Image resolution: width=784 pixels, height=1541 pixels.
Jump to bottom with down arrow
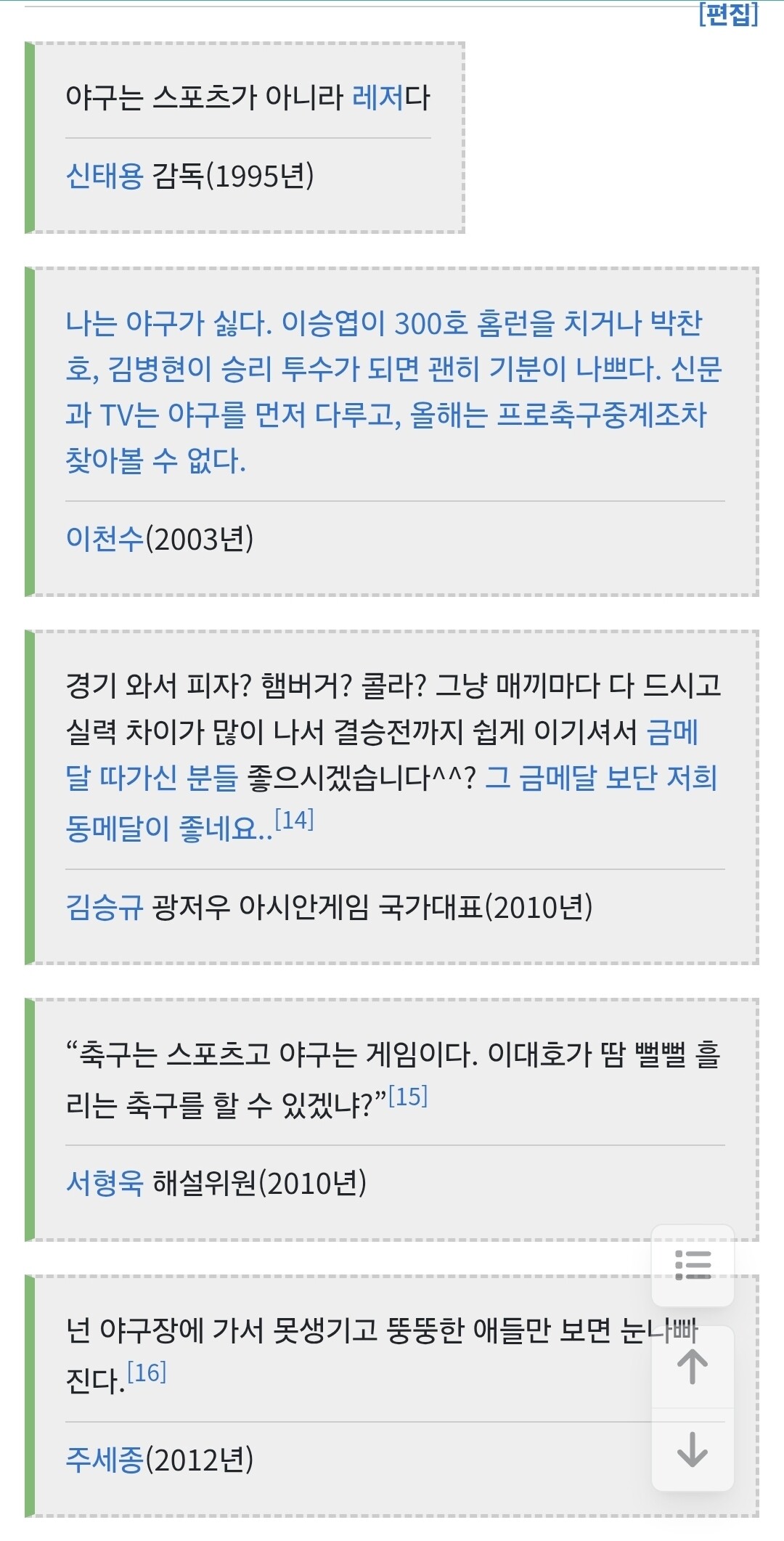[x=693, y=1449]
